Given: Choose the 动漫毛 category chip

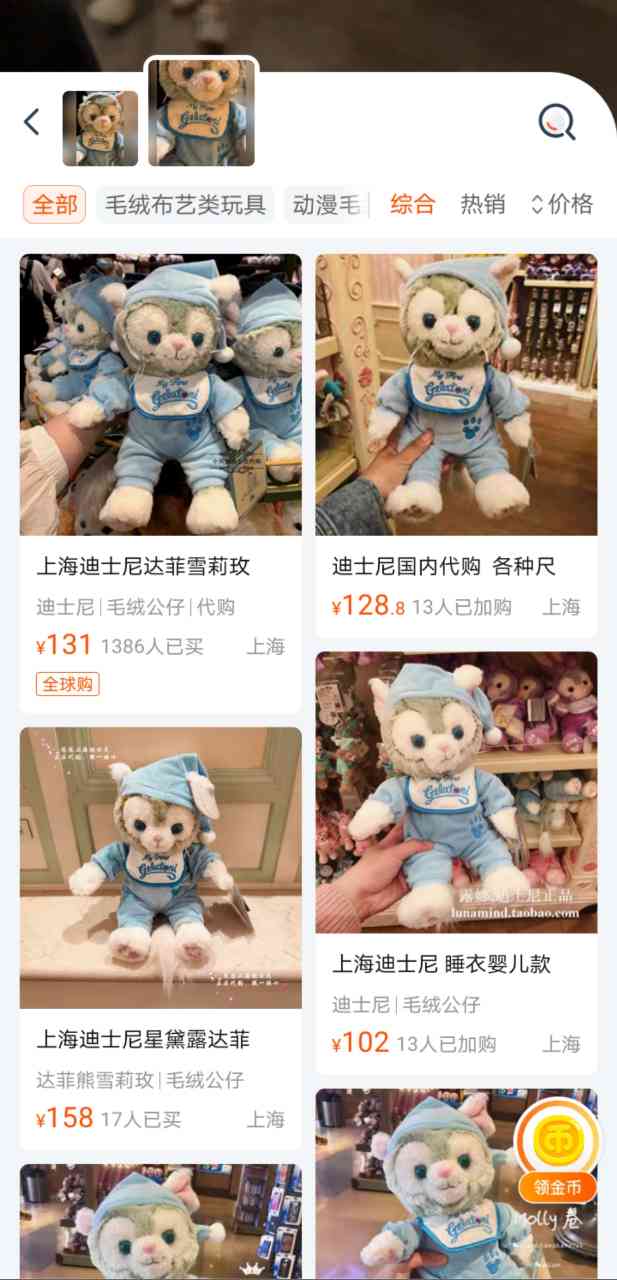Looking at the screenshot, I should pyautogui.click(x=325, y=204).
